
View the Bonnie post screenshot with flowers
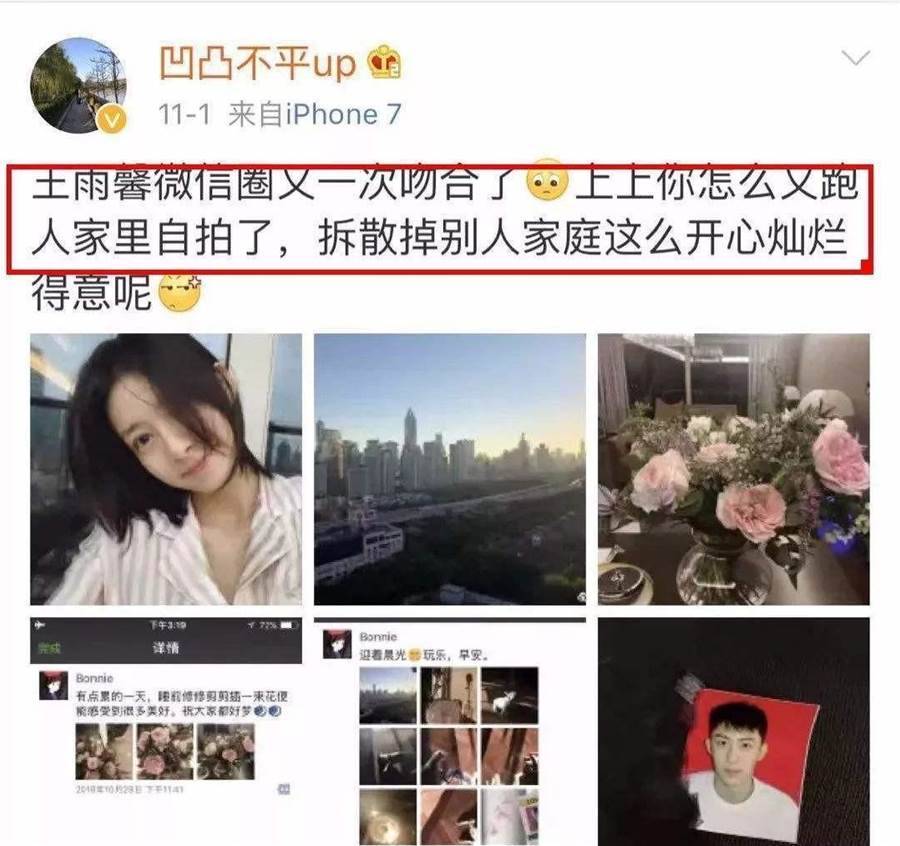click(166, 732)
